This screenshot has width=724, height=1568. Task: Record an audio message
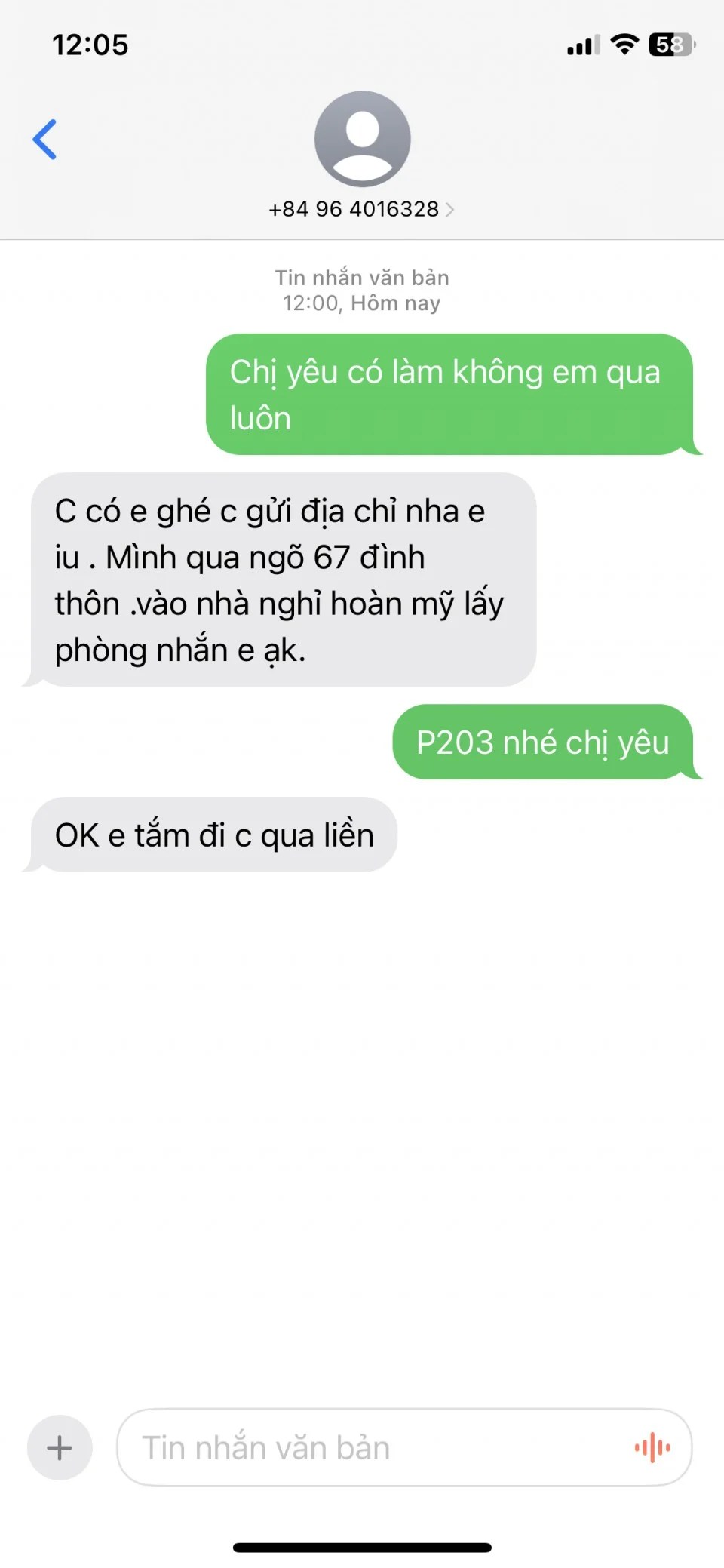click(x=652, y=1447)
